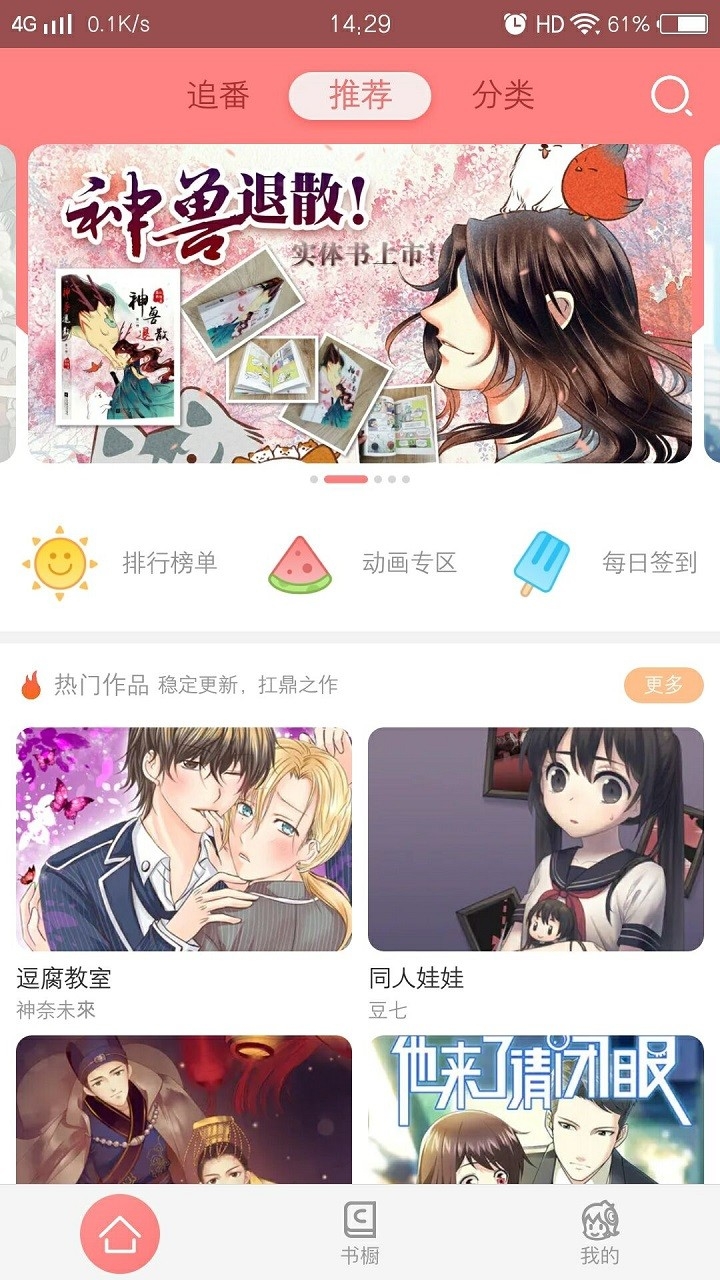
Task: Switch to the 分类 tab
Action: (x=502, y=96)
